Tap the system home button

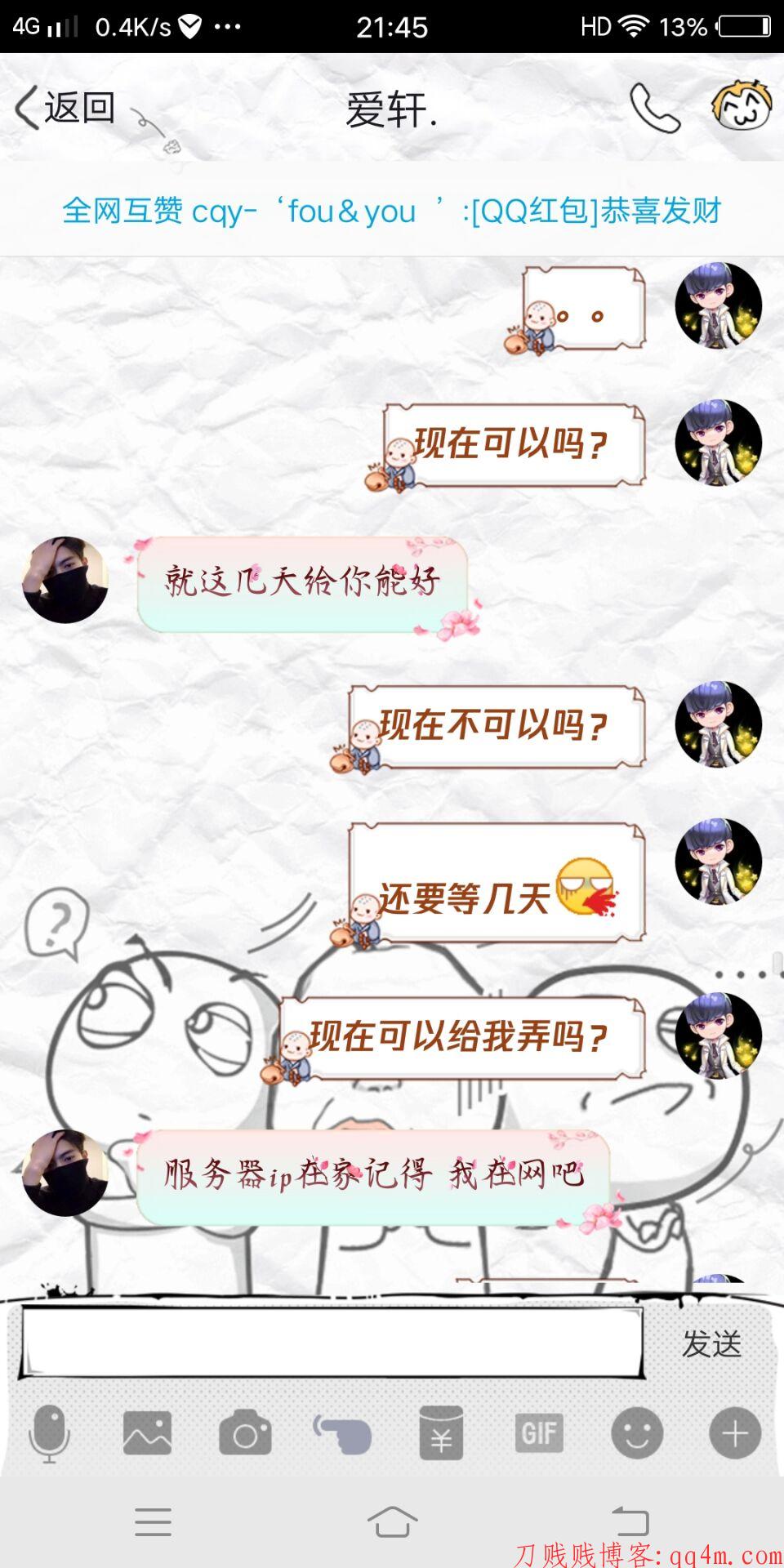tap(392, 1521)
